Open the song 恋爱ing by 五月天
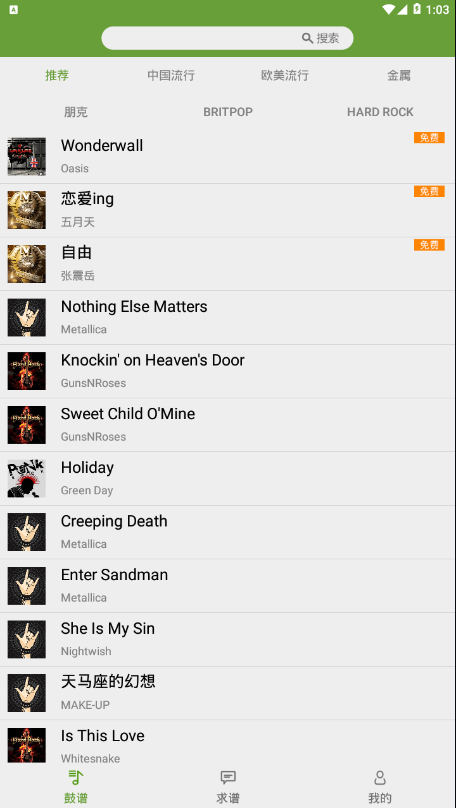 [228, 210]
